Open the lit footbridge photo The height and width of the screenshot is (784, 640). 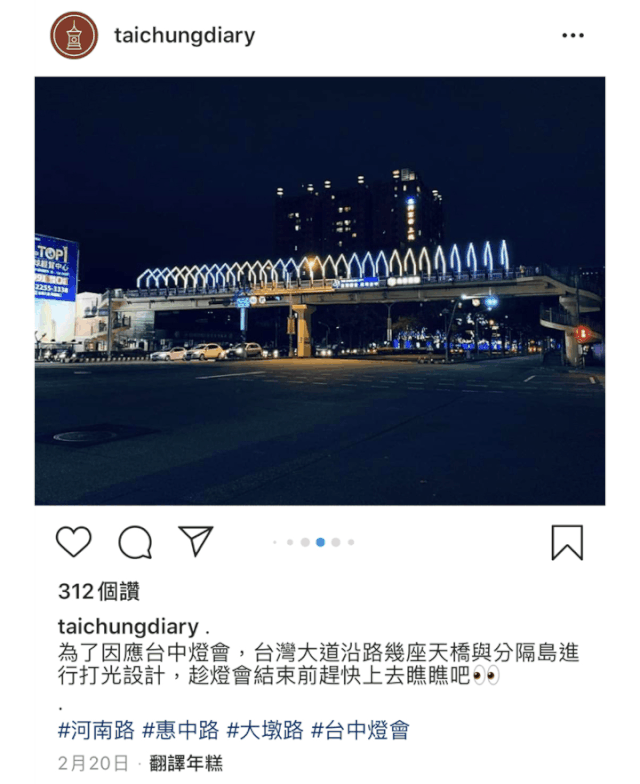pyautogui.click(x=320, y=290)
